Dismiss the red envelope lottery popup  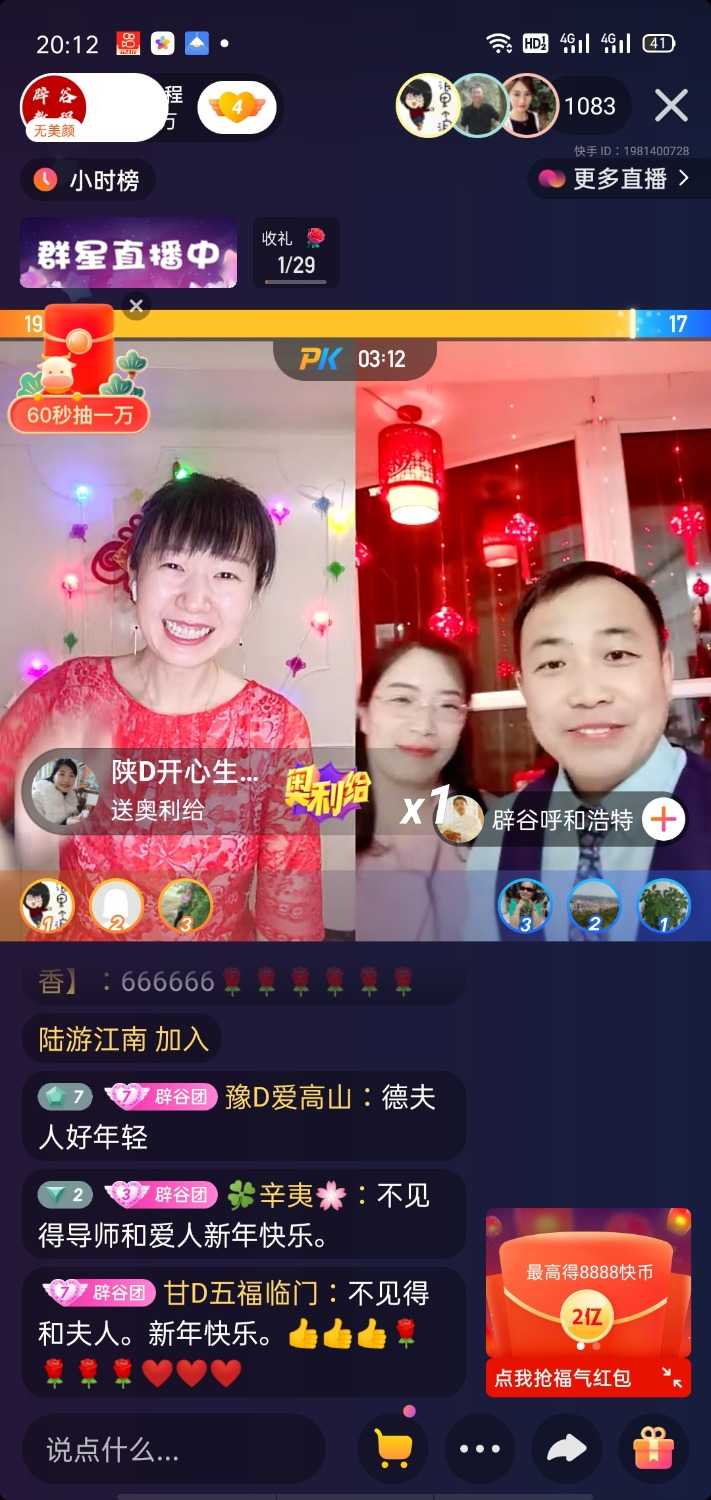click(136, 305)
